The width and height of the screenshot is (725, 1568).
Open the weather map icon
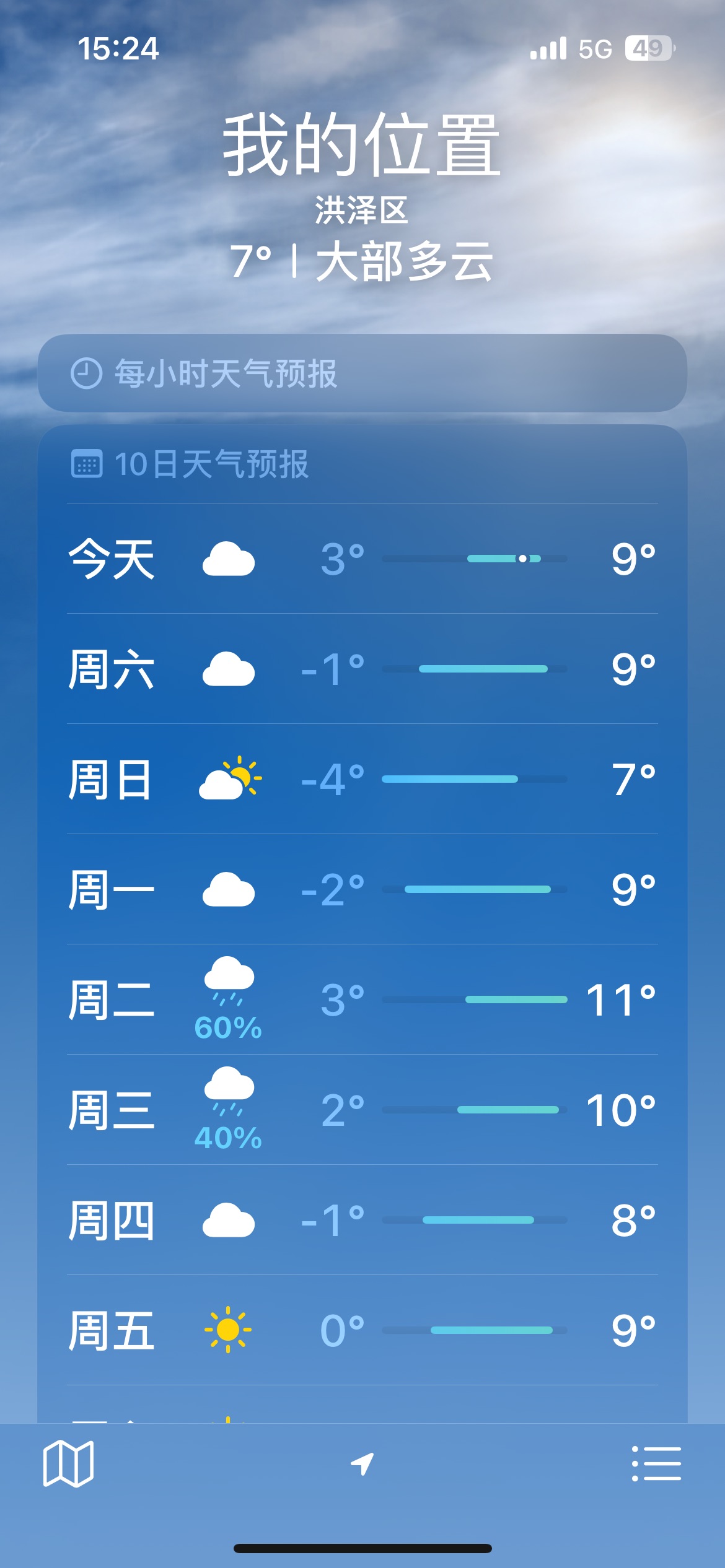(x=68, y=1463)
